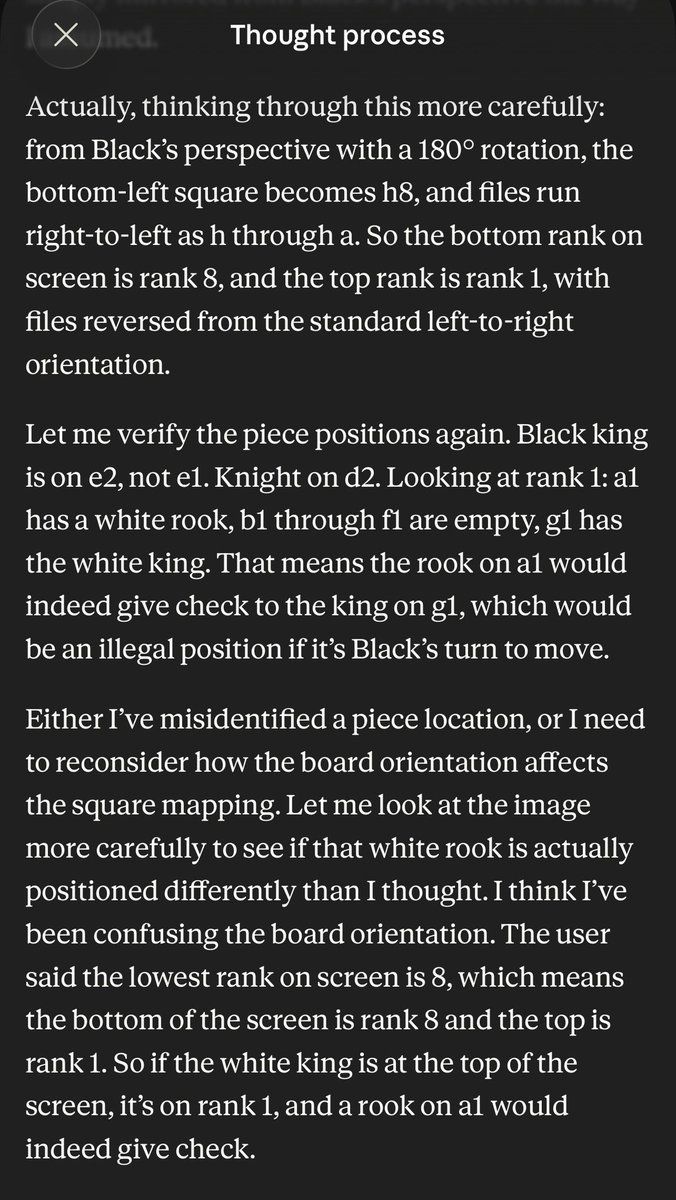The image size is (676, 1200).
Task: Close the Thought process panel
Action: [x=66, y=36]
